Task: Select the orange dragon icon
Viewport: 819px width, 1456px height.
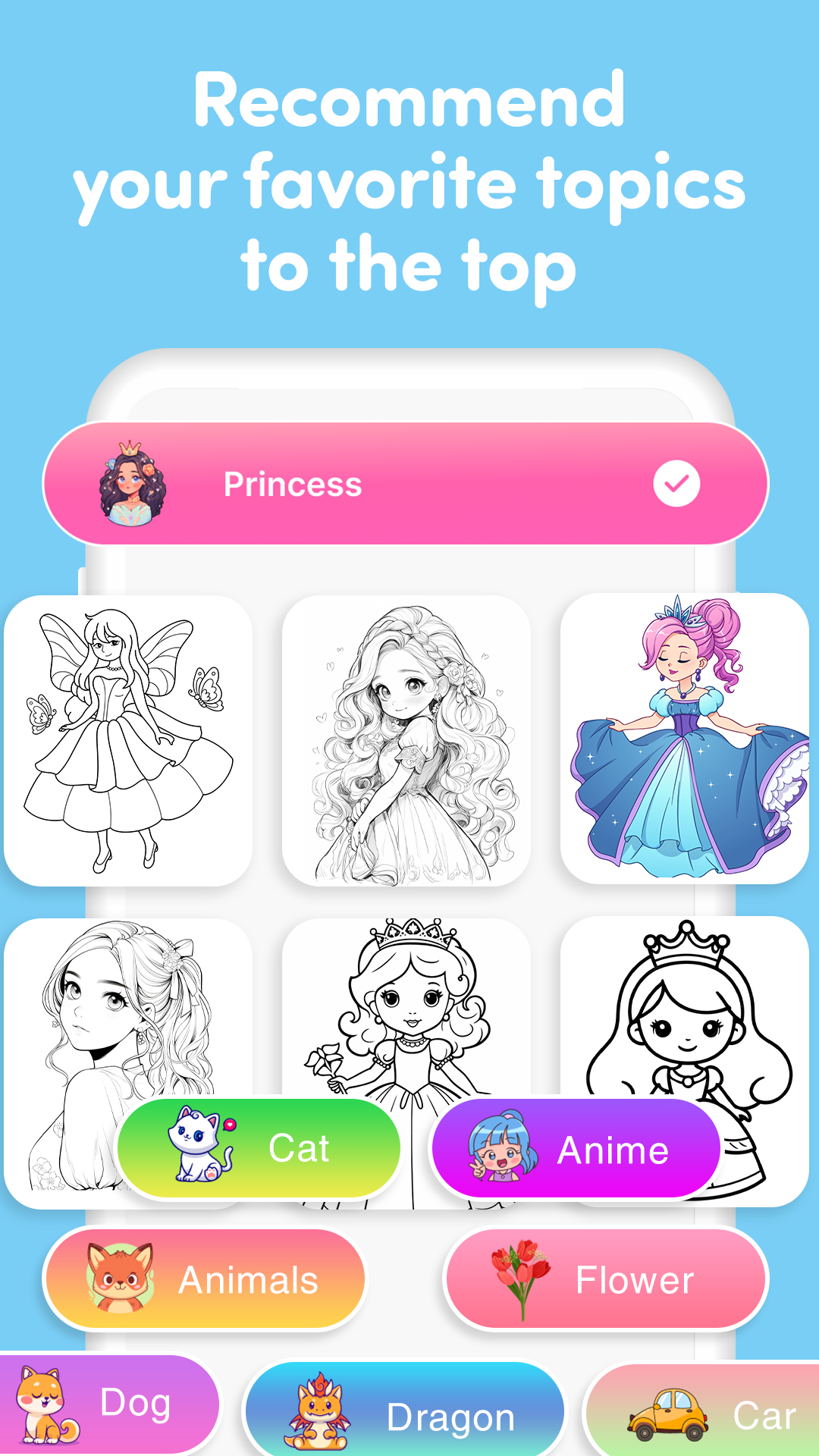Action: click(318, 1407)
